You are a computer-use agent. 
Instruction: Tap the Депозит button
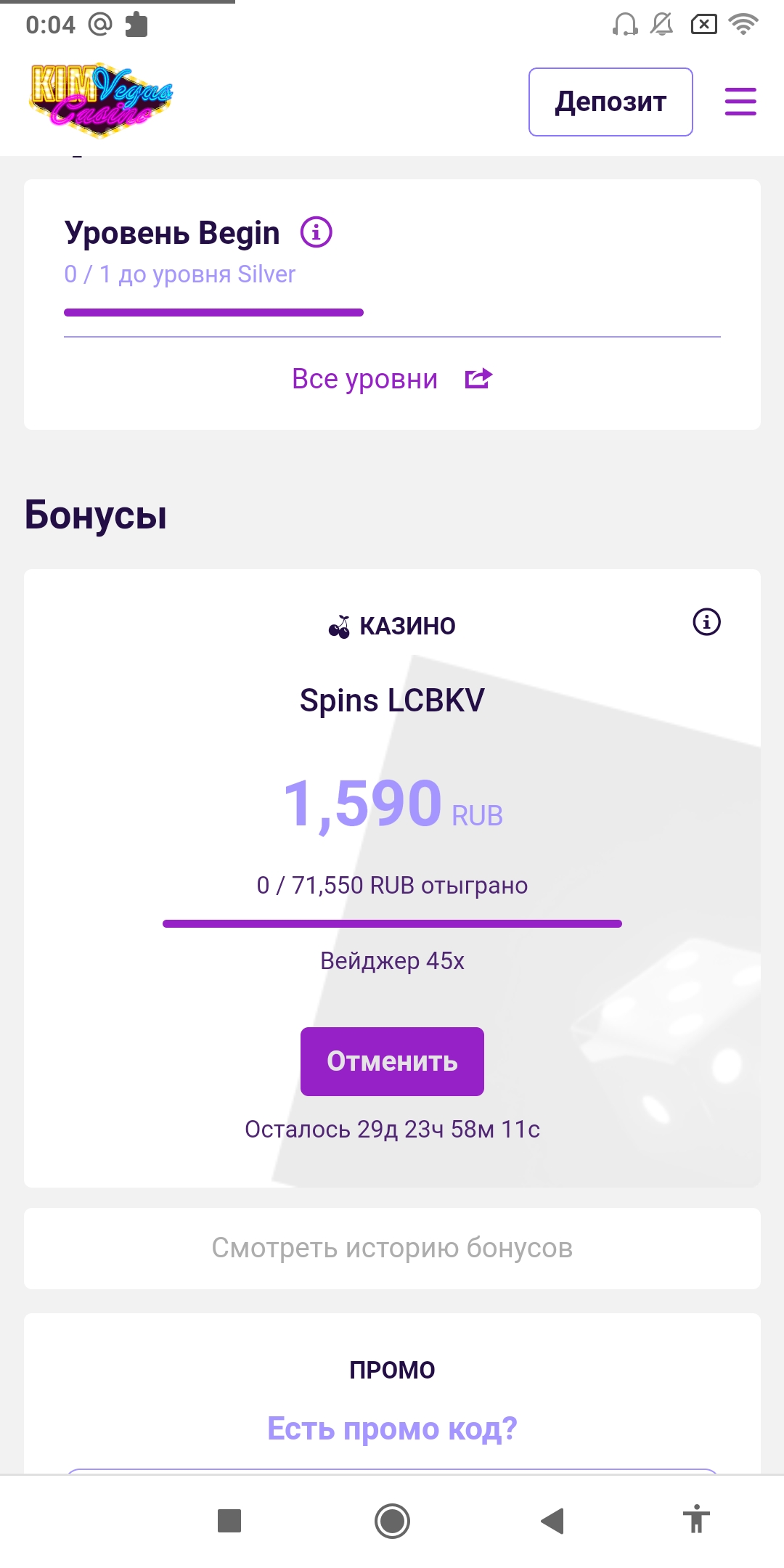[x=611, y=102]
